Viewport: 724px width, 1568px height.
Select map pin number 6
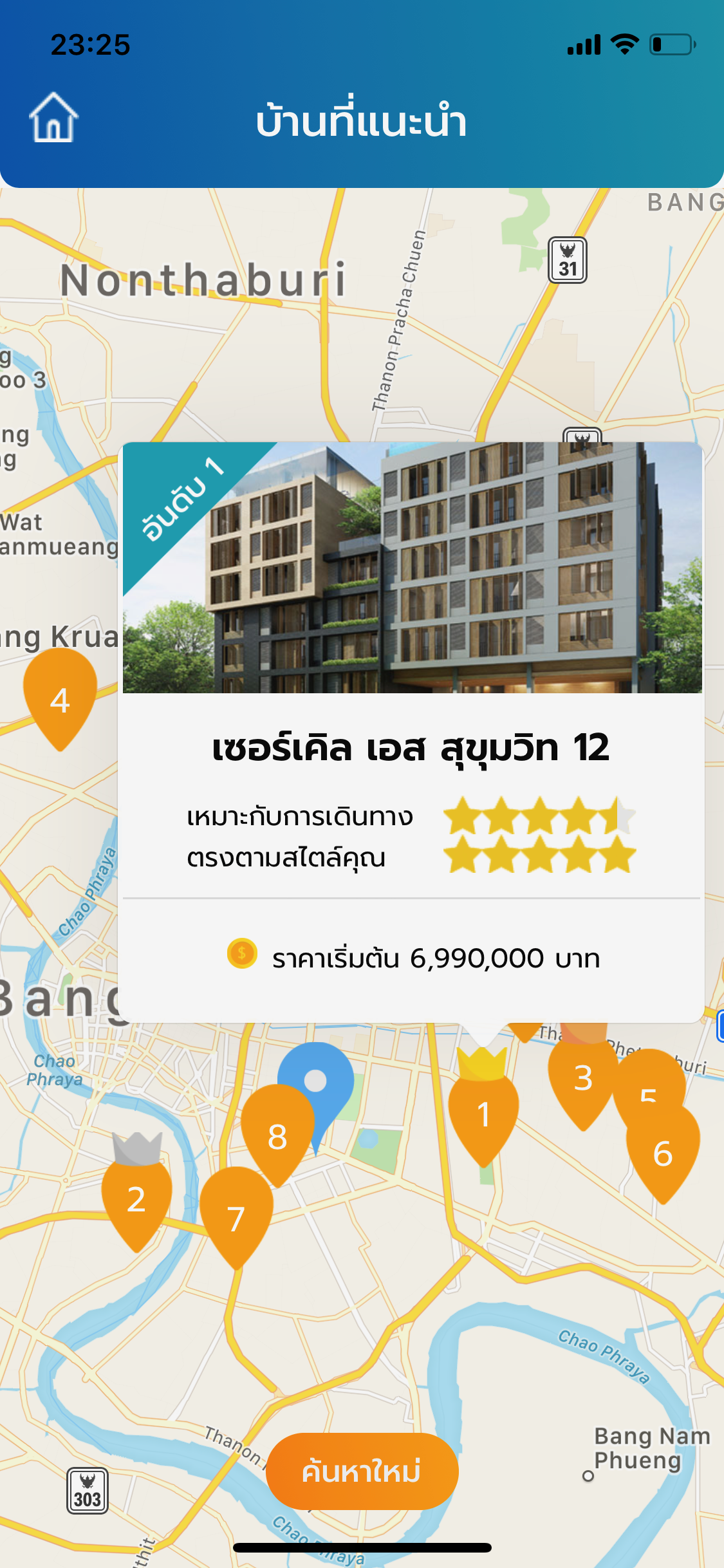click(663, 1153)
